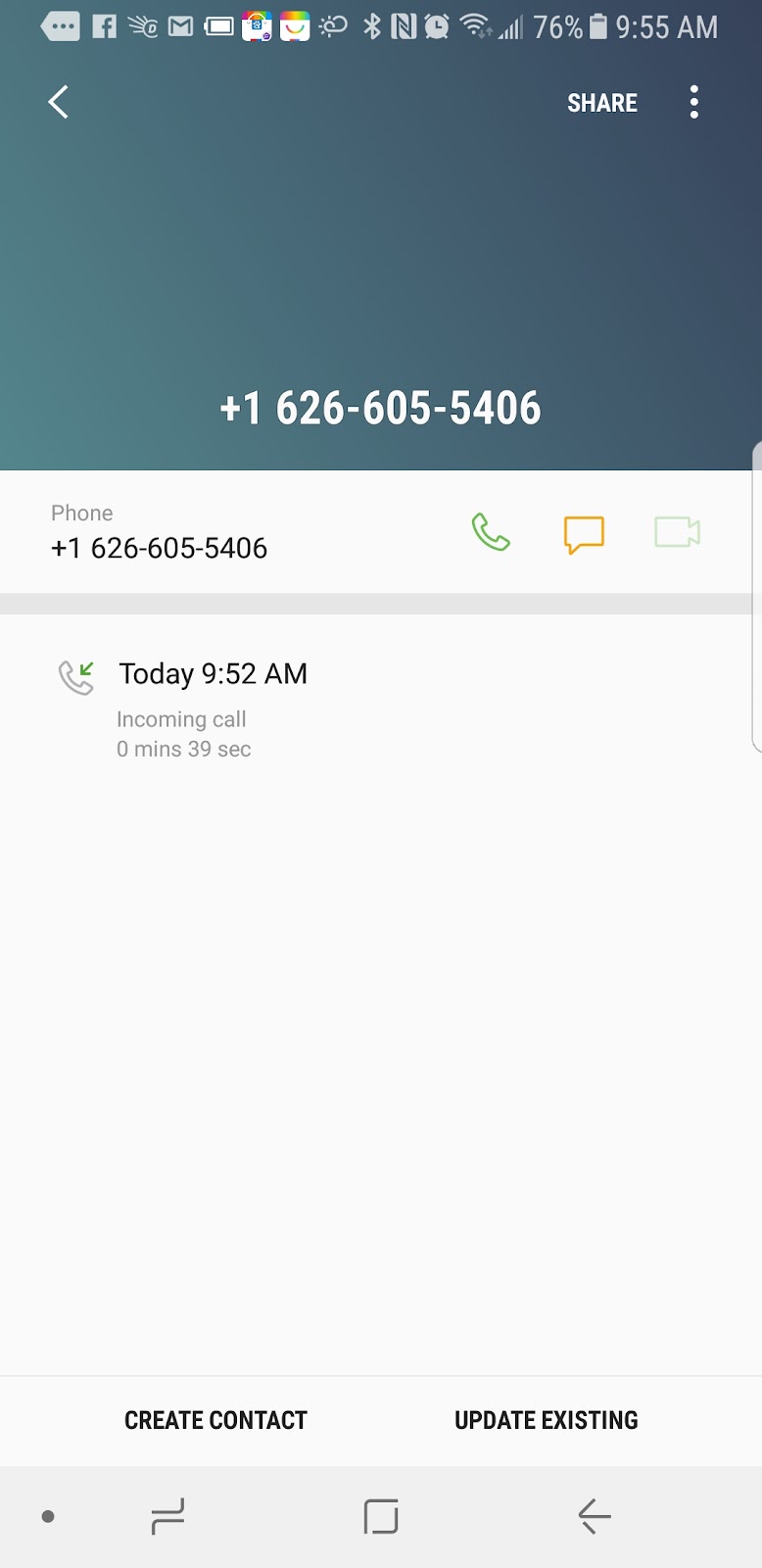The image size is (762, 1568).
Task: Go back using the top-left arrow
Action: click(x=59, y=102)
